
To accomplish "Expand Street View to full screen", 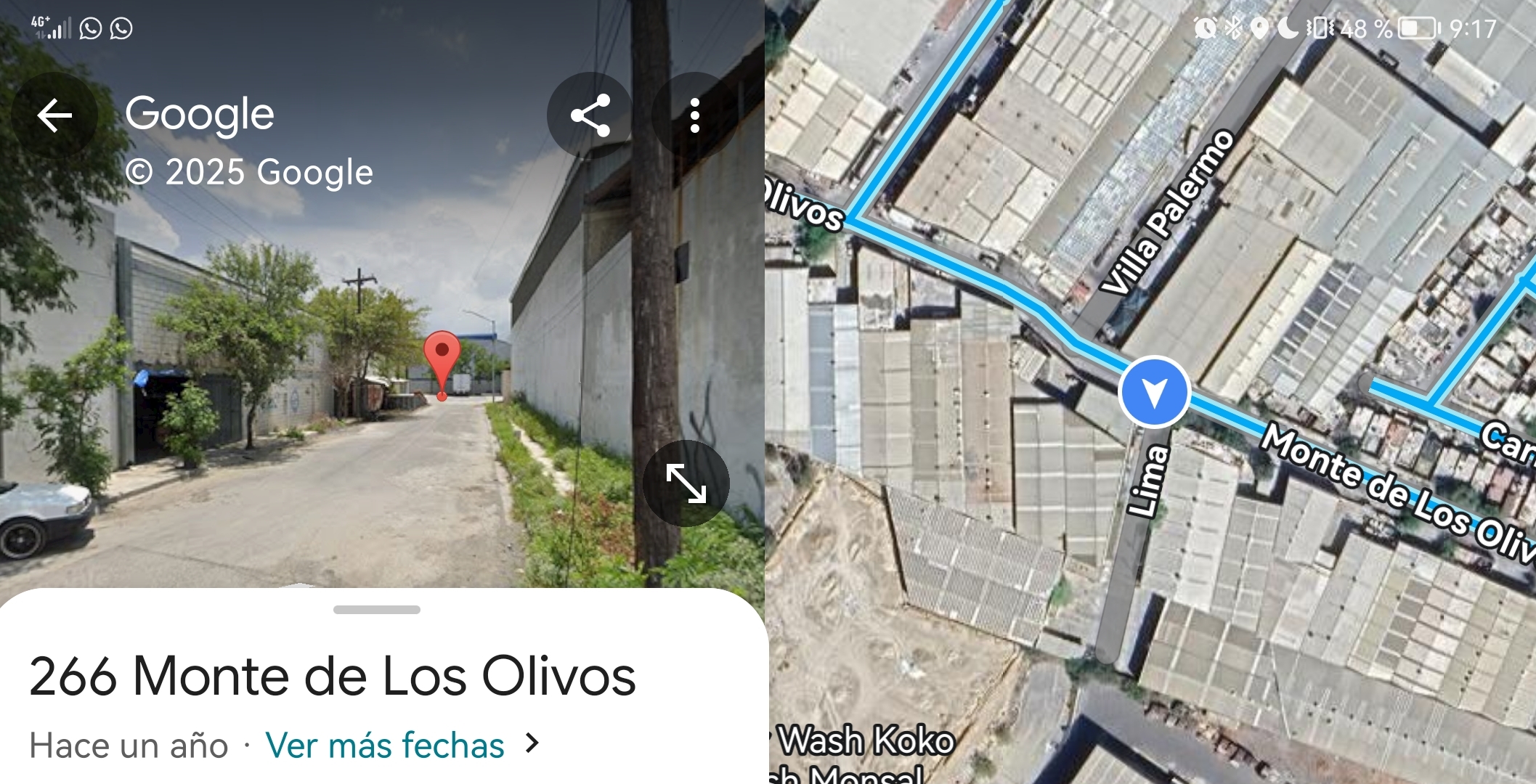I will coord(686,483).
